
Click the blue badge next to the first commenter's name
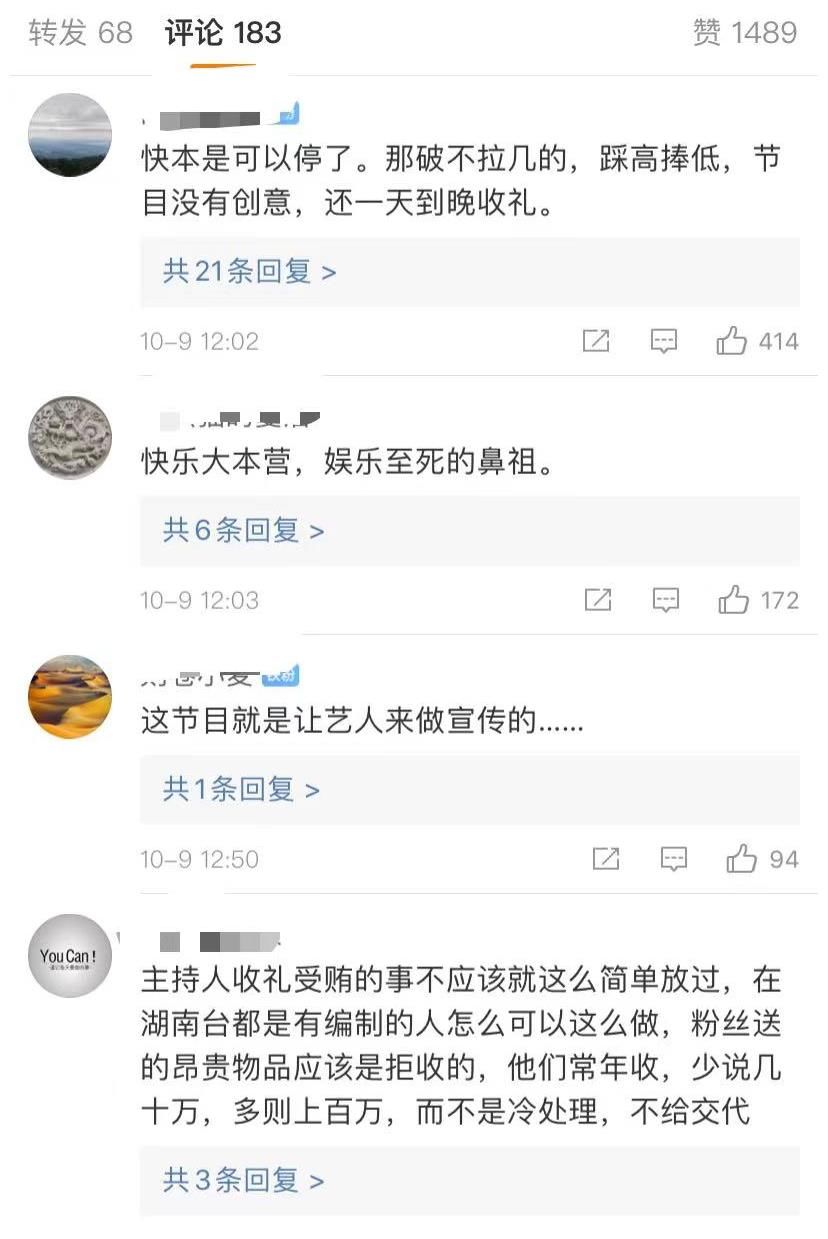point(289,113)
